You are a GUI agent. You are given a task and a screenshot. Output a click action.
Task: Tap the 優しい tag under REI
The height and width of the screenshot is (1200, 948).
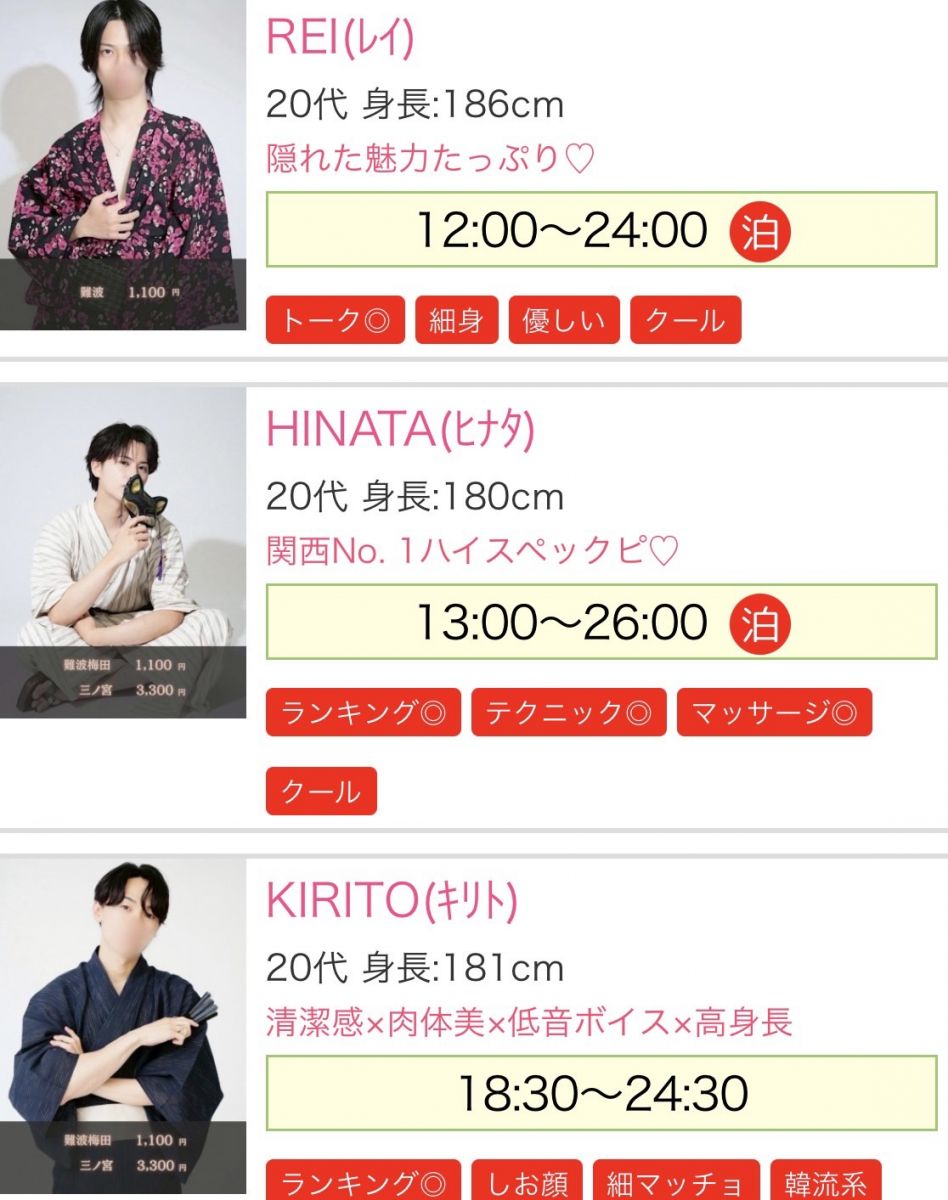tap(564, 320)
